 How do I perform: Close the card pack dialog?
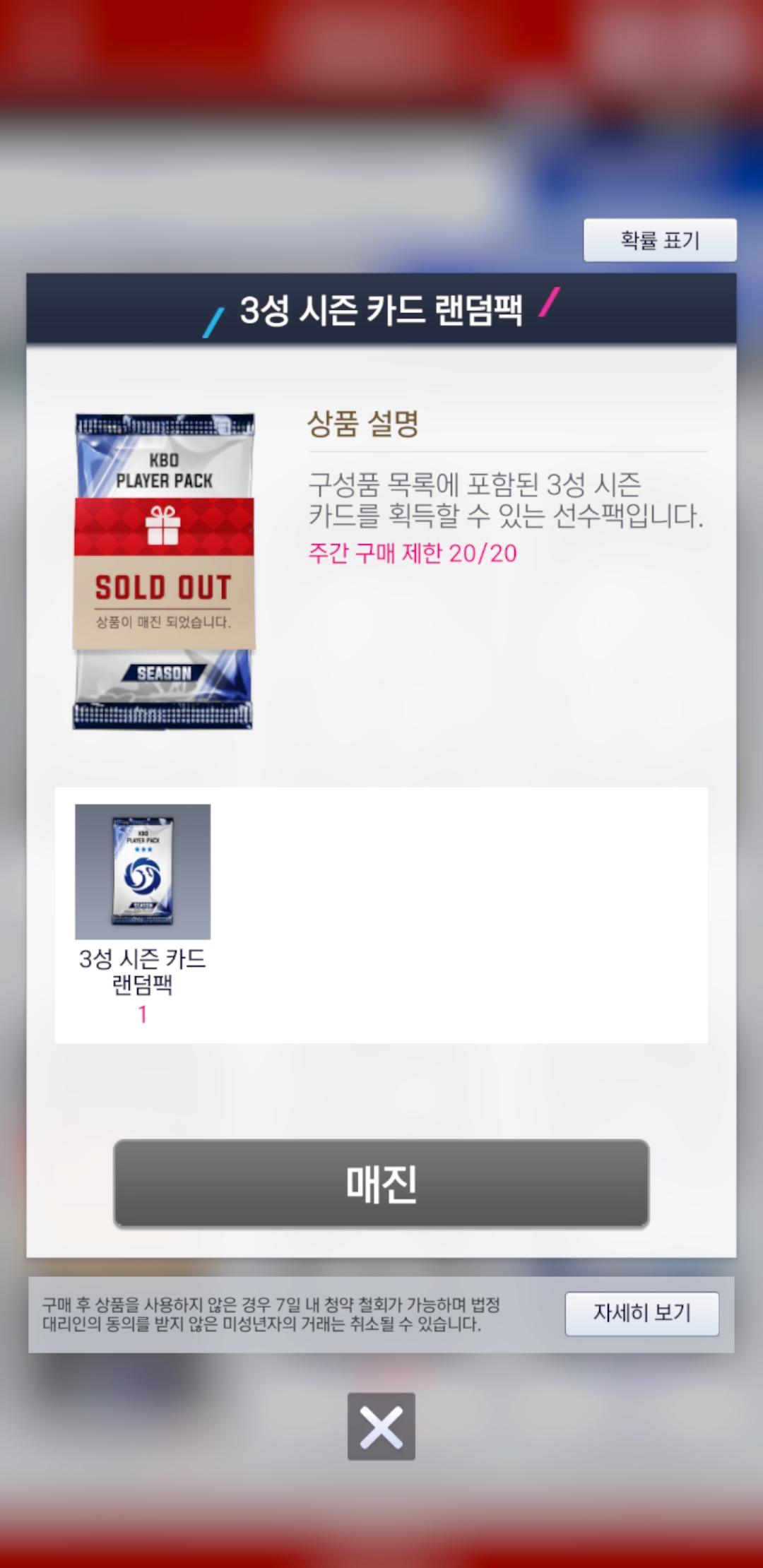(381, 1426)
